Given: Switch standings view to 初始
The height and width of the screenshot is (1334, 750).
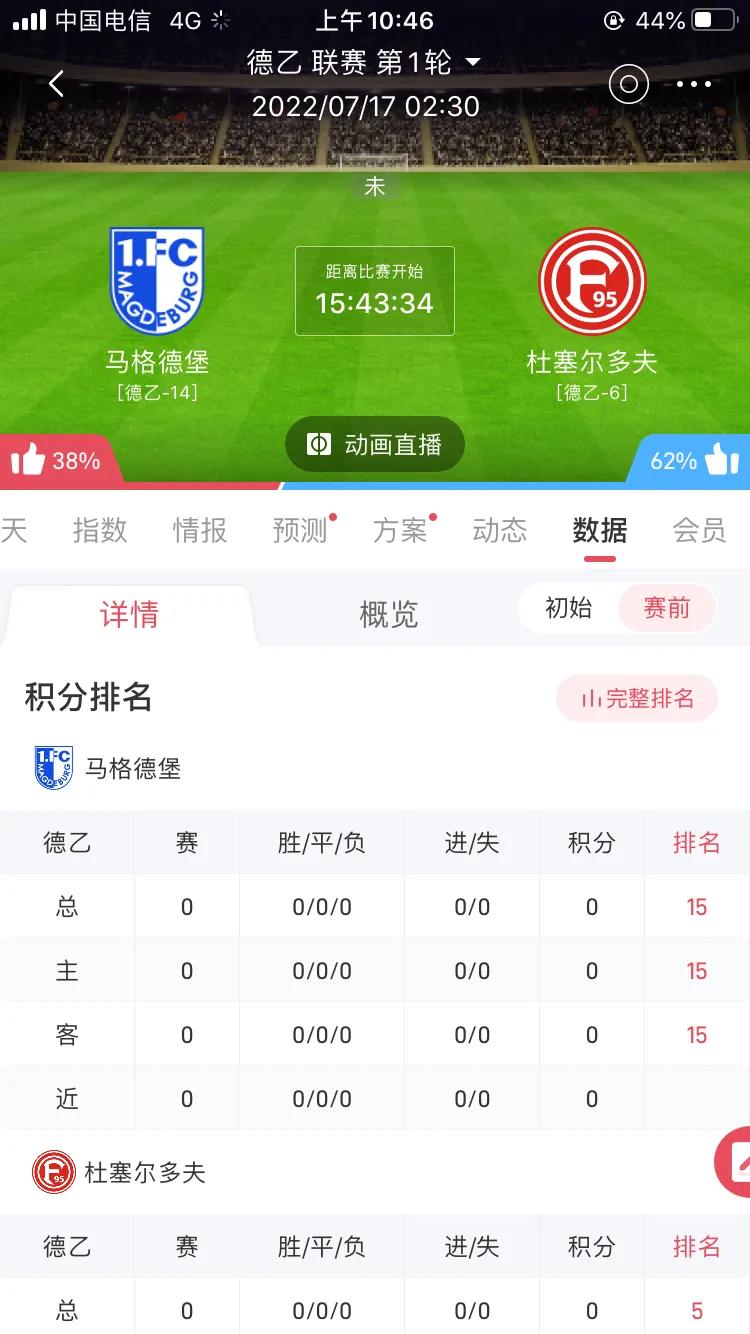Looking at the screenshot, I should click(x=570, y=607).
